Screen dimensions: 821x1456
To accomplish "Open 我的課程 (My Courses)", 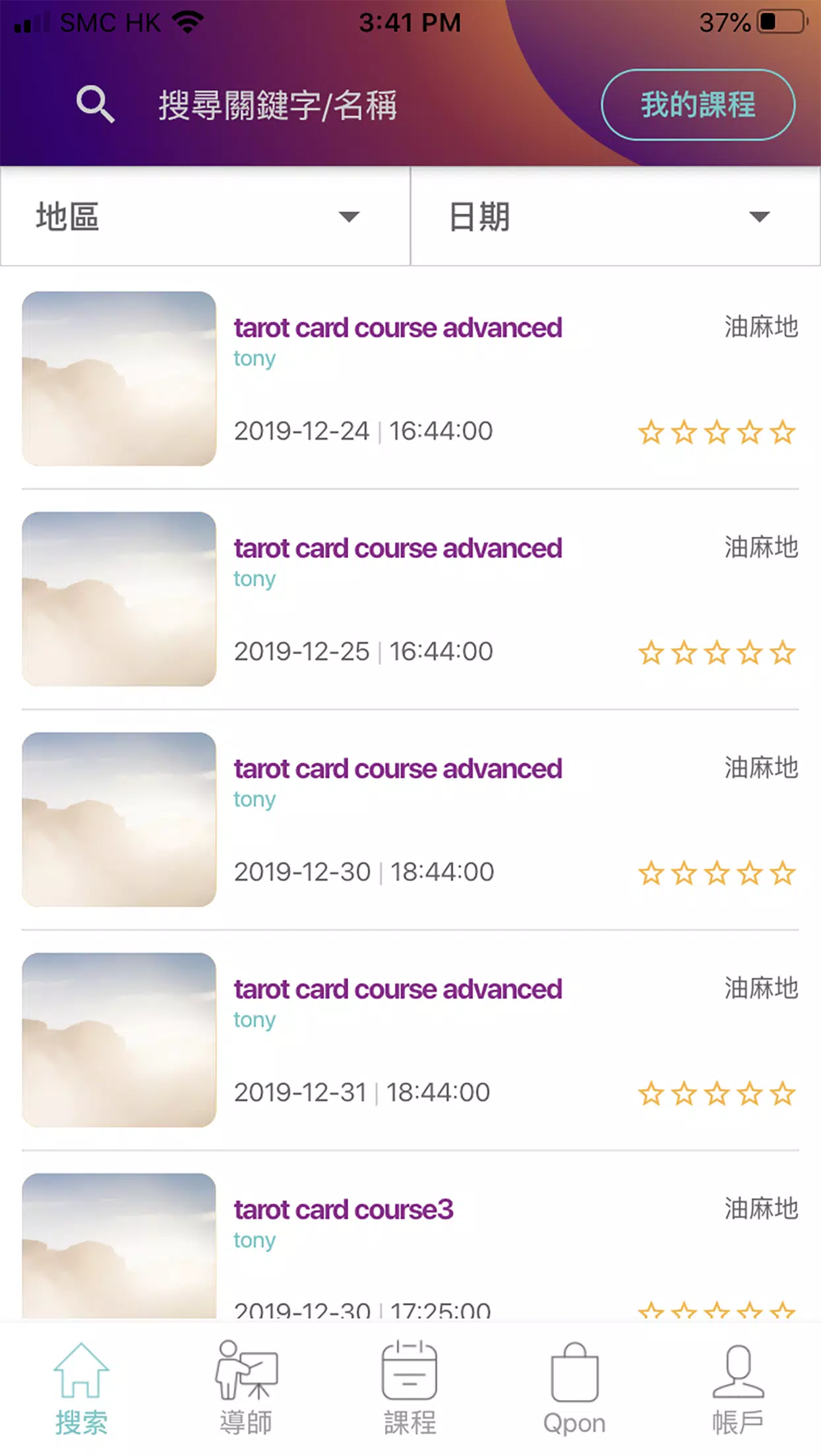I will pos(698,105).
